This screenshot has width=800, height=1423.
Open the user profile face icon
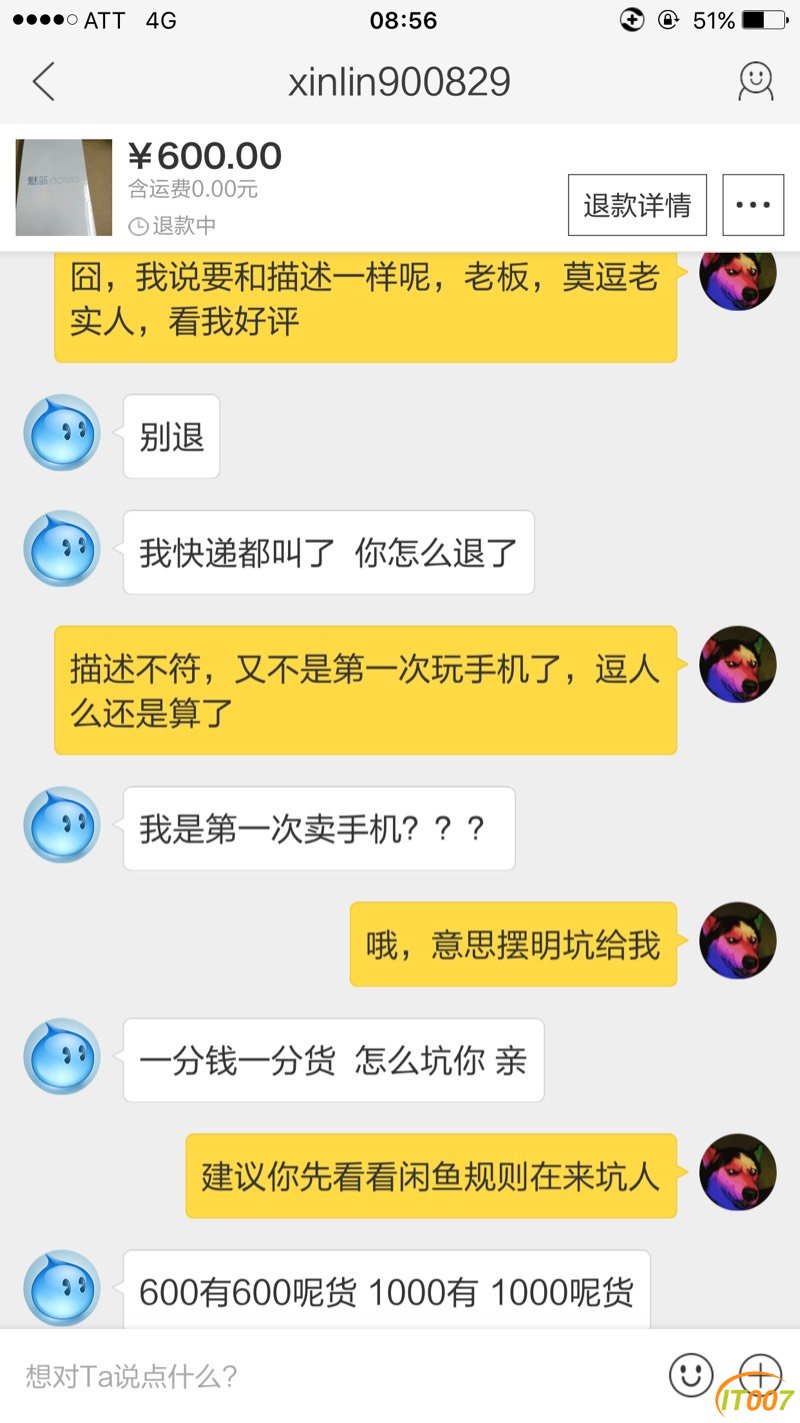(755, 81)
